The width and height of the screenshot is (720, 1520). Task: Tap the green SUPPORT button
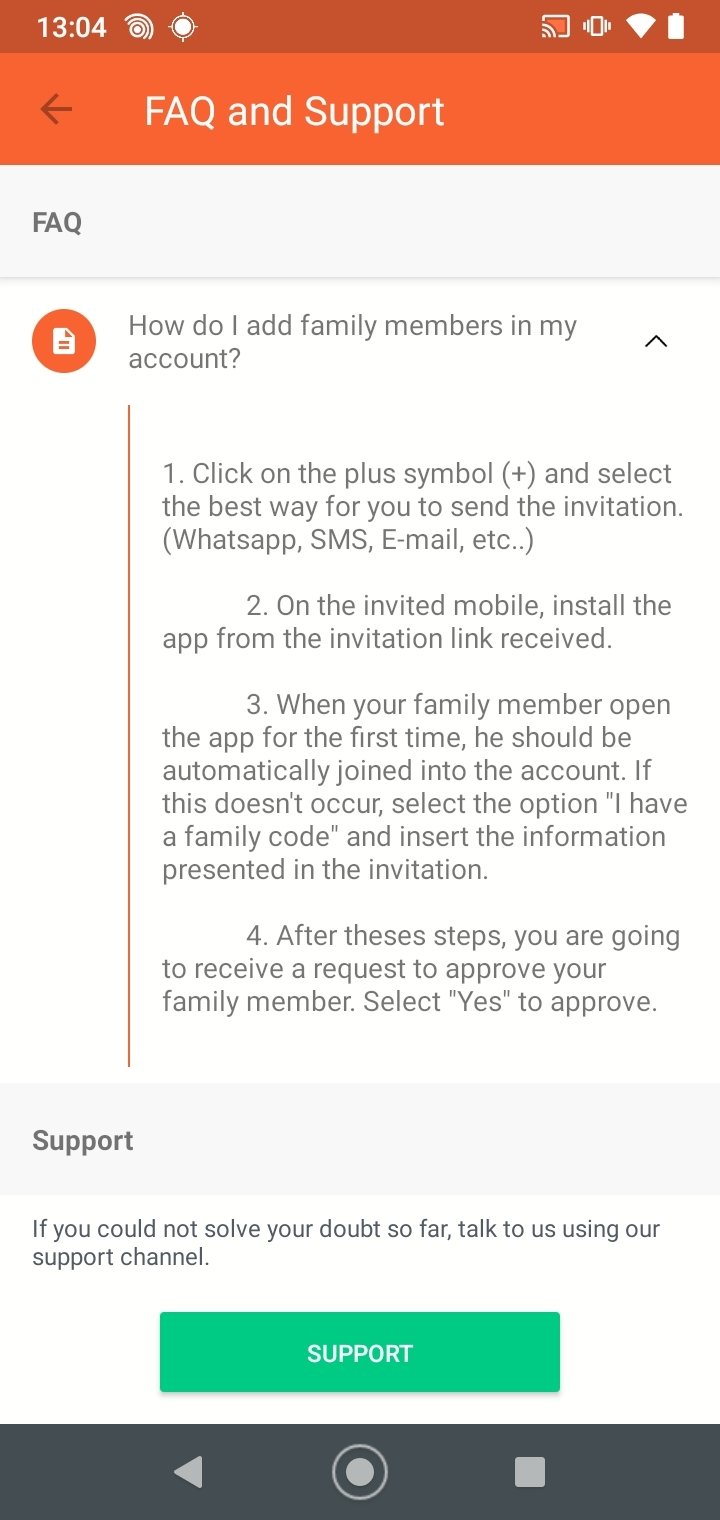360,1352
